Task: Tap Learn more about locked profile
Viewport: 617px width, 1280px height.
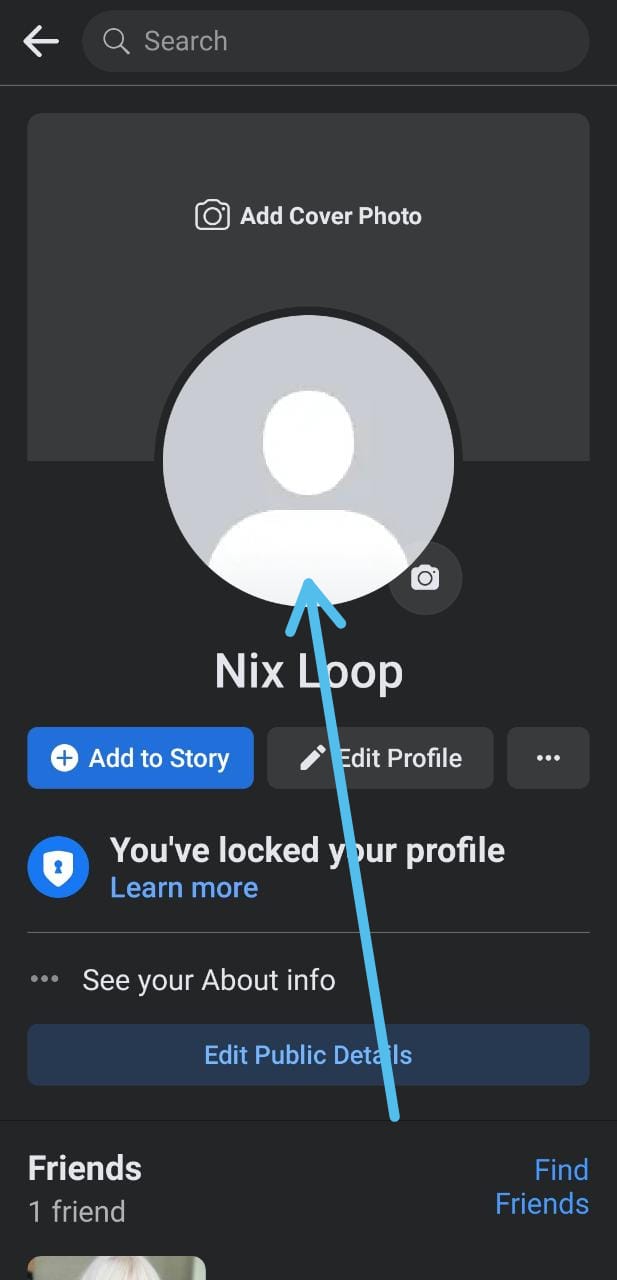Action: tap(184, 888)
